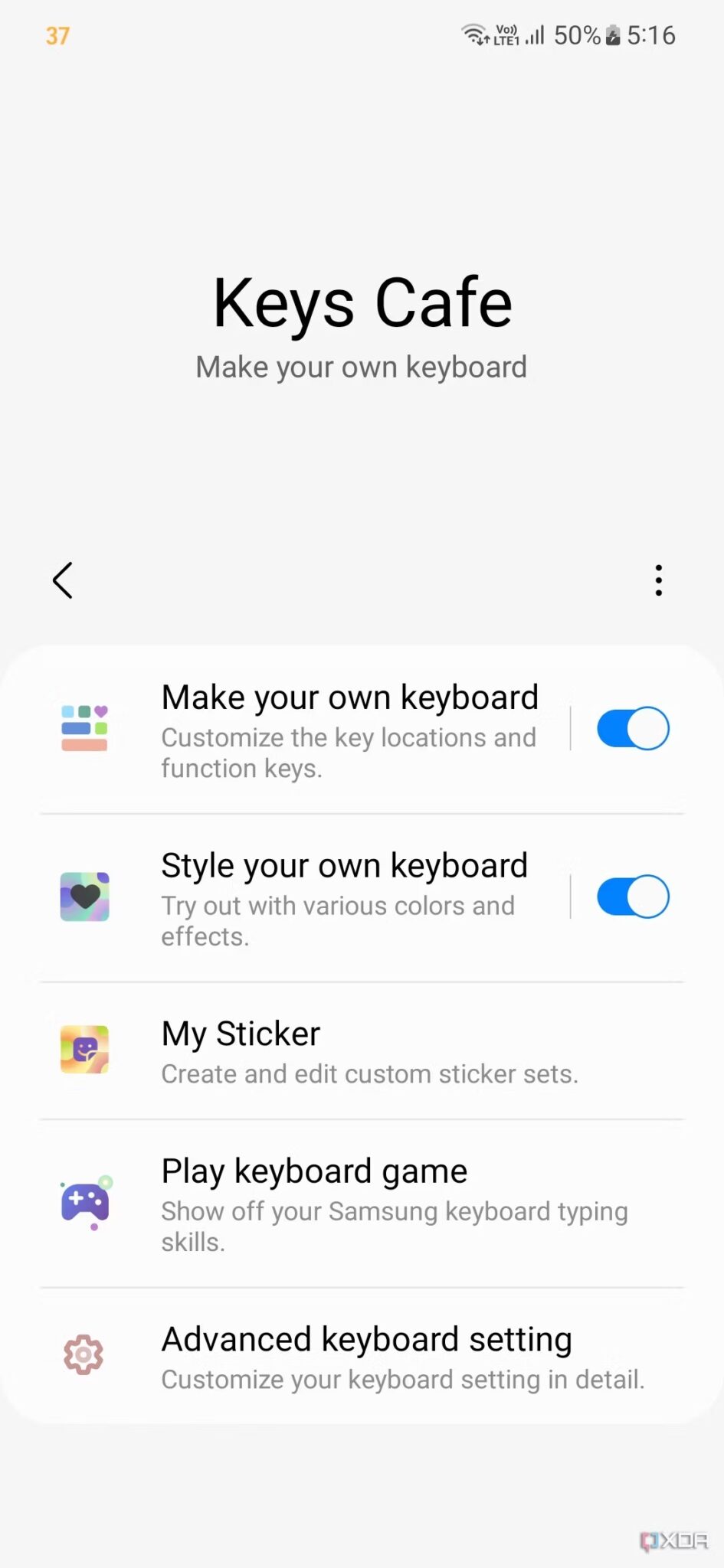The width and height of the screenshot is (724, 1568).
Task: Click the battery icon in the status bar
Action: (x=613, y=35)
